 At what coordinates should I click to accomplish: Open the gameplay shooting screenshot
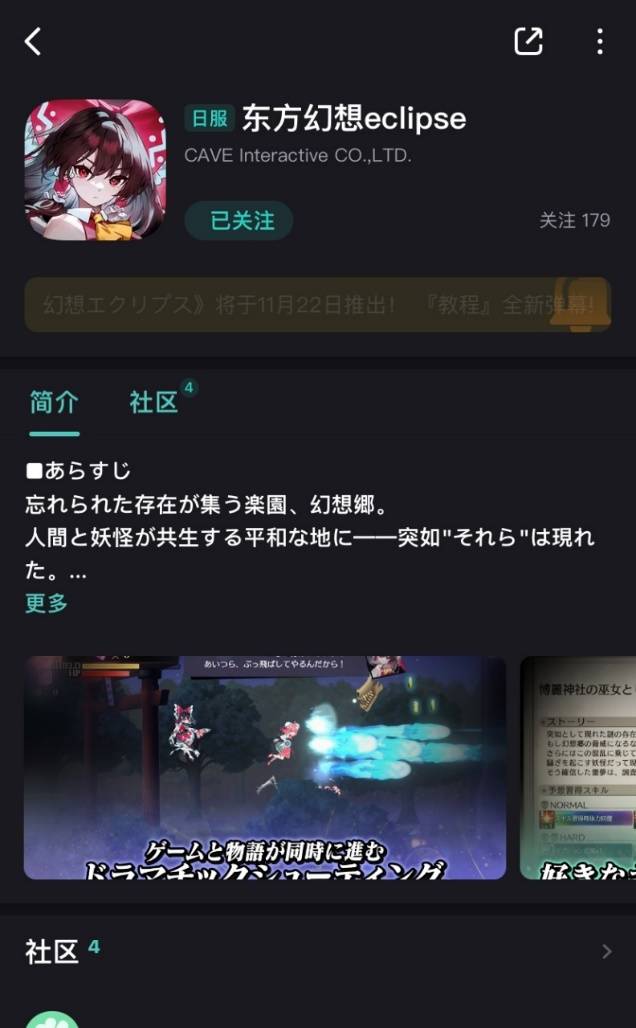(x=265, y=767)
